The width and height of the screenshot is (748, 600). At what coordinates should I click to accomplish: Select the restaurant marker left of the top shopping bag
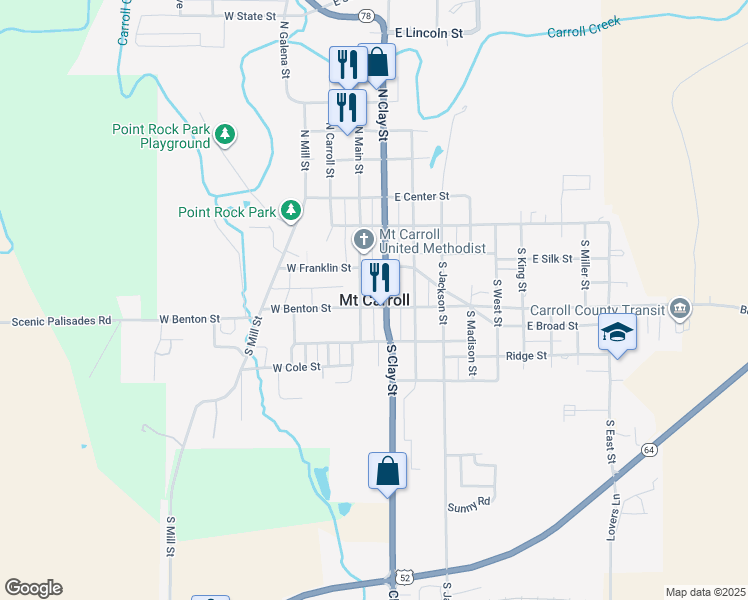tap(346, 65)
